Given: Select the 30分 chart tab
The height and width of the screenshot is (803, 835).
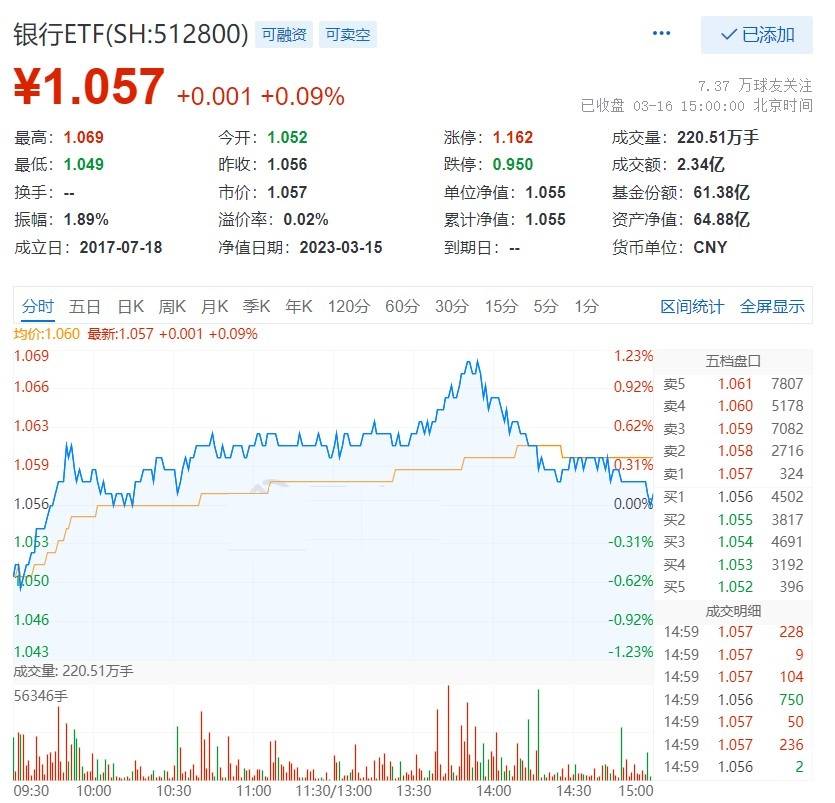Looking at the screenshot, I should coord(451,307).
